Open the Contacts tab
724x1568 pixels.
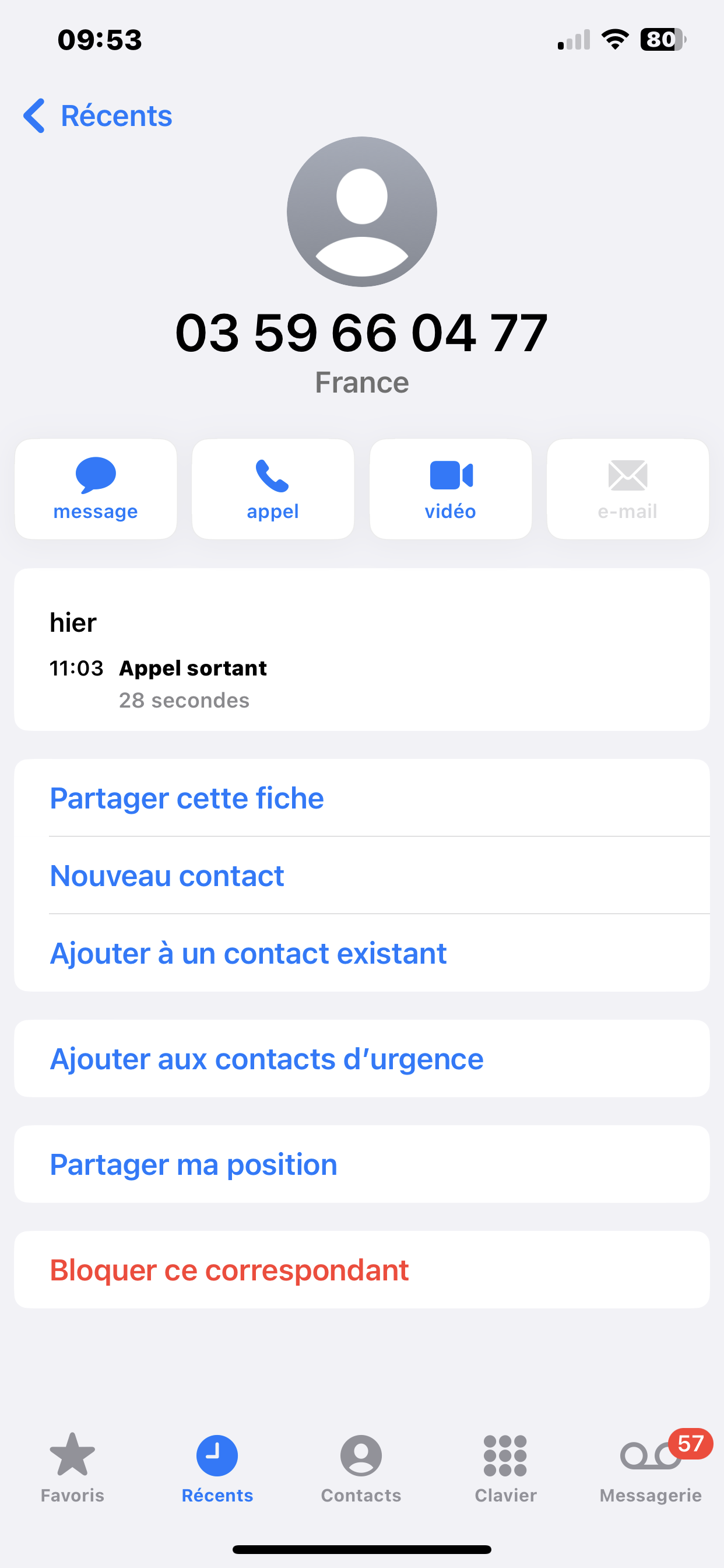(361, 1467)
